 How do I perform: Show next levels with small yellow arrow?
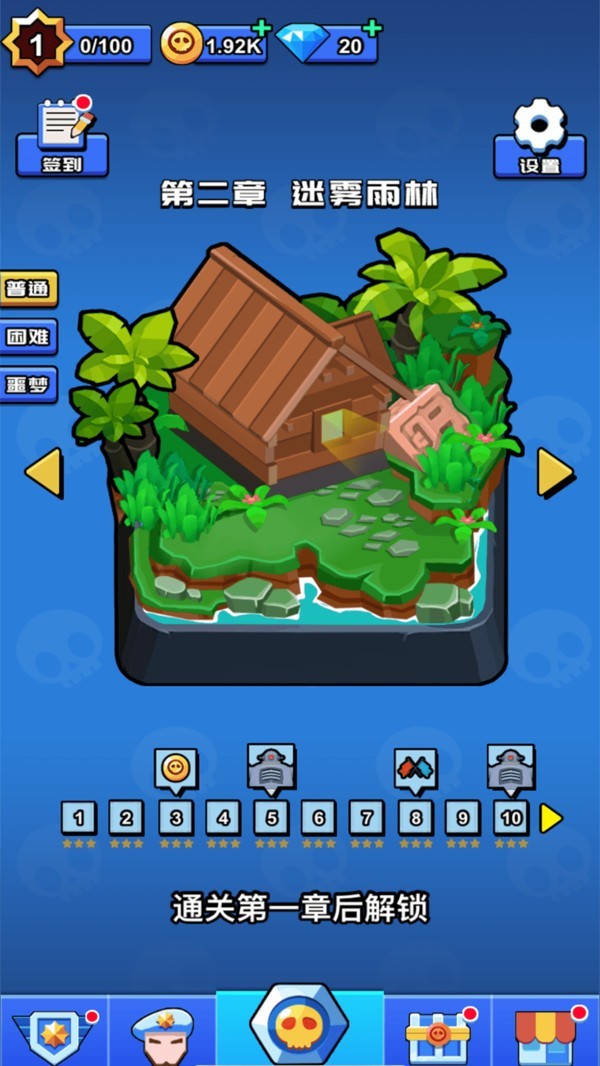pyautogui.click(x=550, y=818)
